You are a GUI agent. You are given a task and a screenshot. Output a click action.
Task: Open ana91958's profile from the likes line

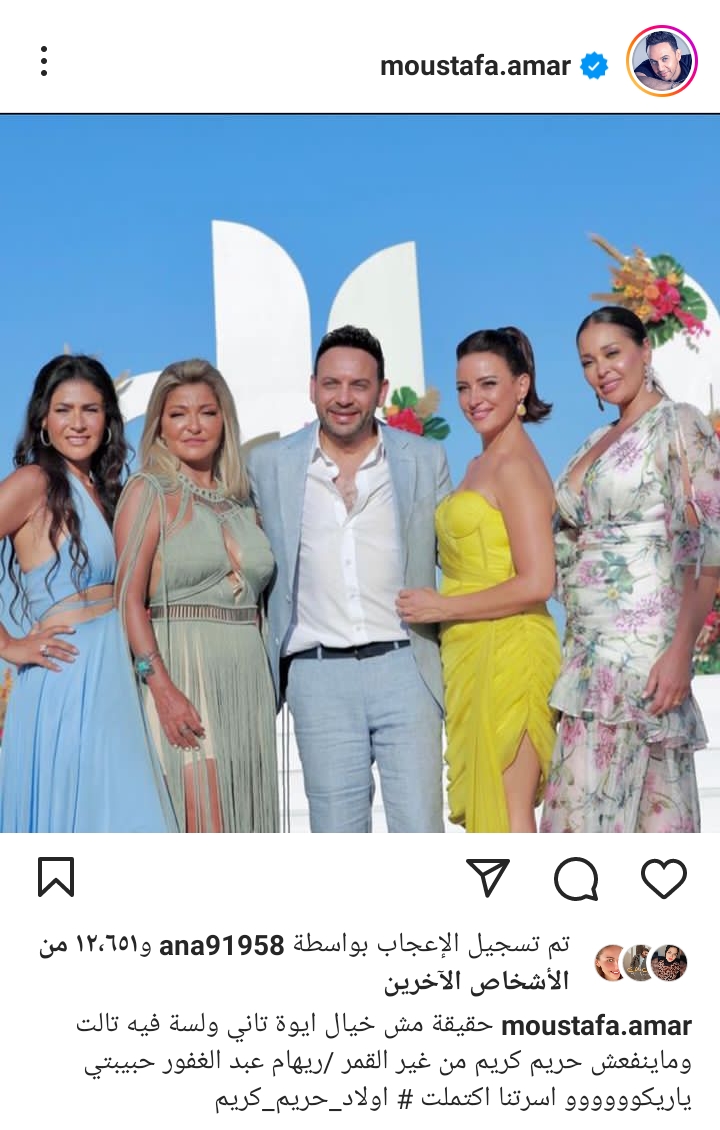point(222,945)
